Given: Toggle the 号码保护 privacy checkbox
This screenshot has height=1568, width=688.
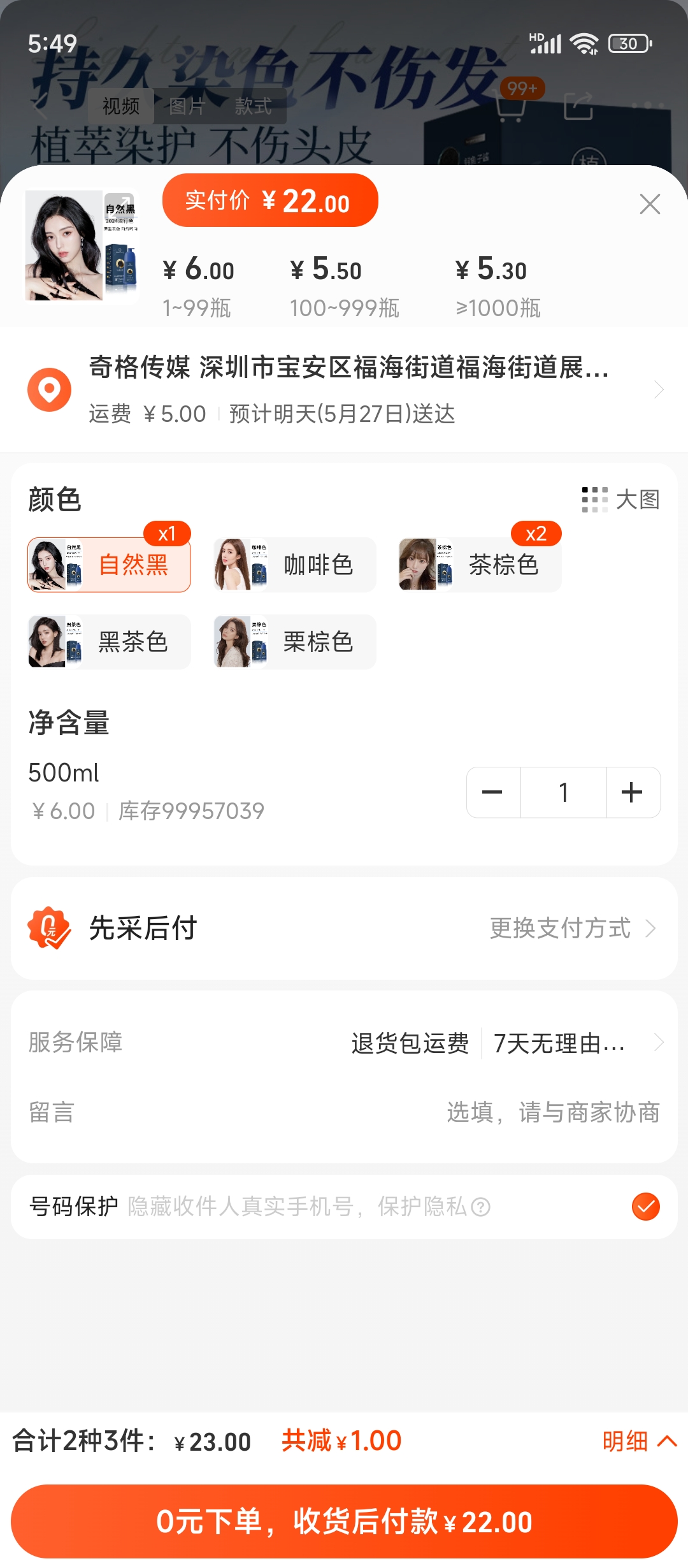Looking at the screenshot, I should click(x=645, y=1207).
